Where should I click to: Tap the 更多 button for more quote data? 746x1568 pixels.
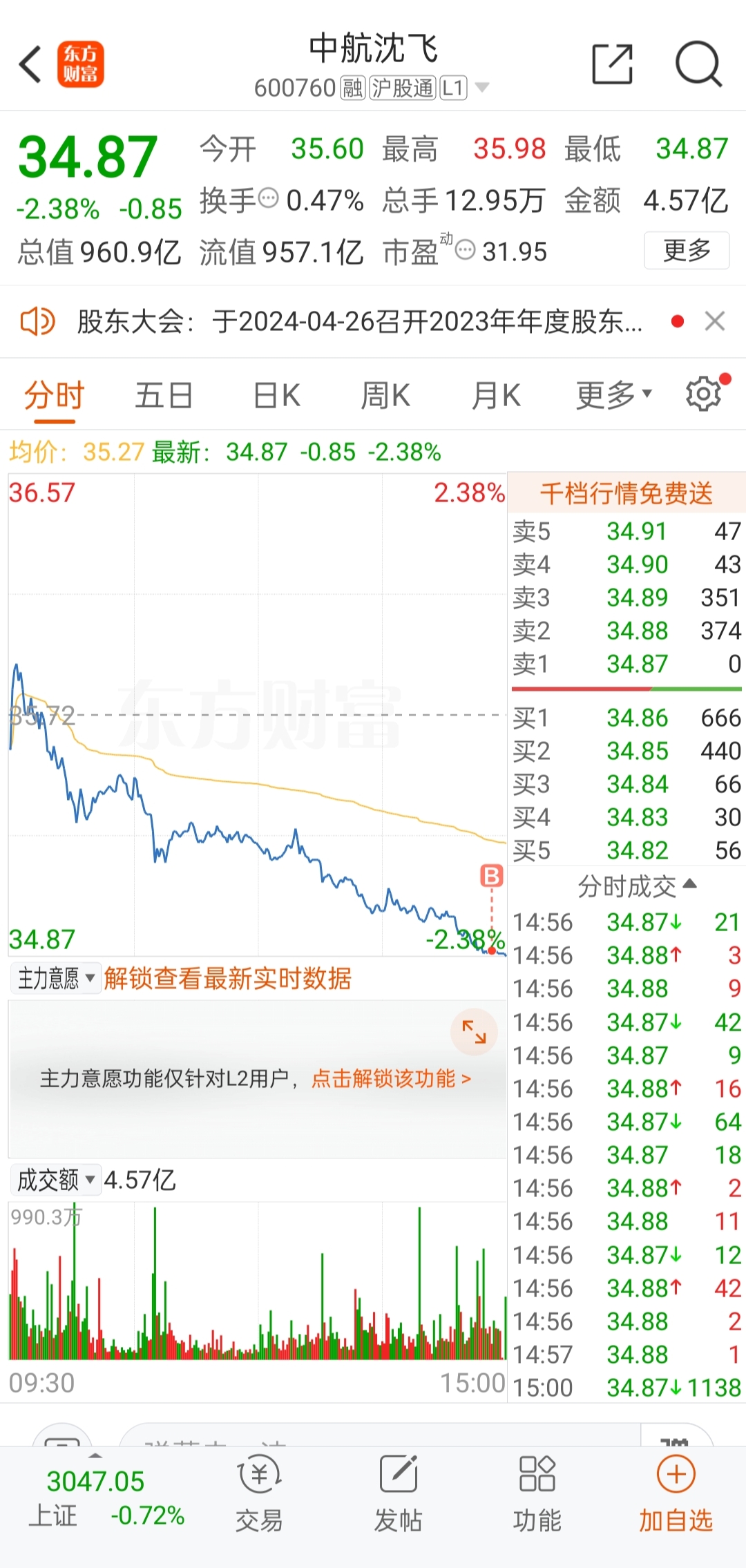coord(686,251)
